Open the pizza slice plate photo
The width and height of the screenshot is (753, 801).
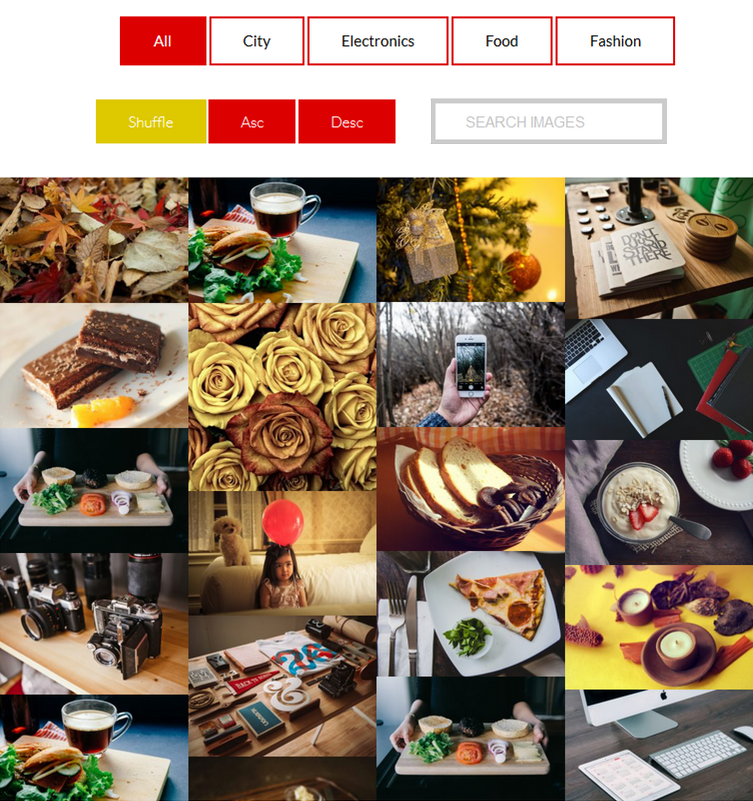click(470, 614)
